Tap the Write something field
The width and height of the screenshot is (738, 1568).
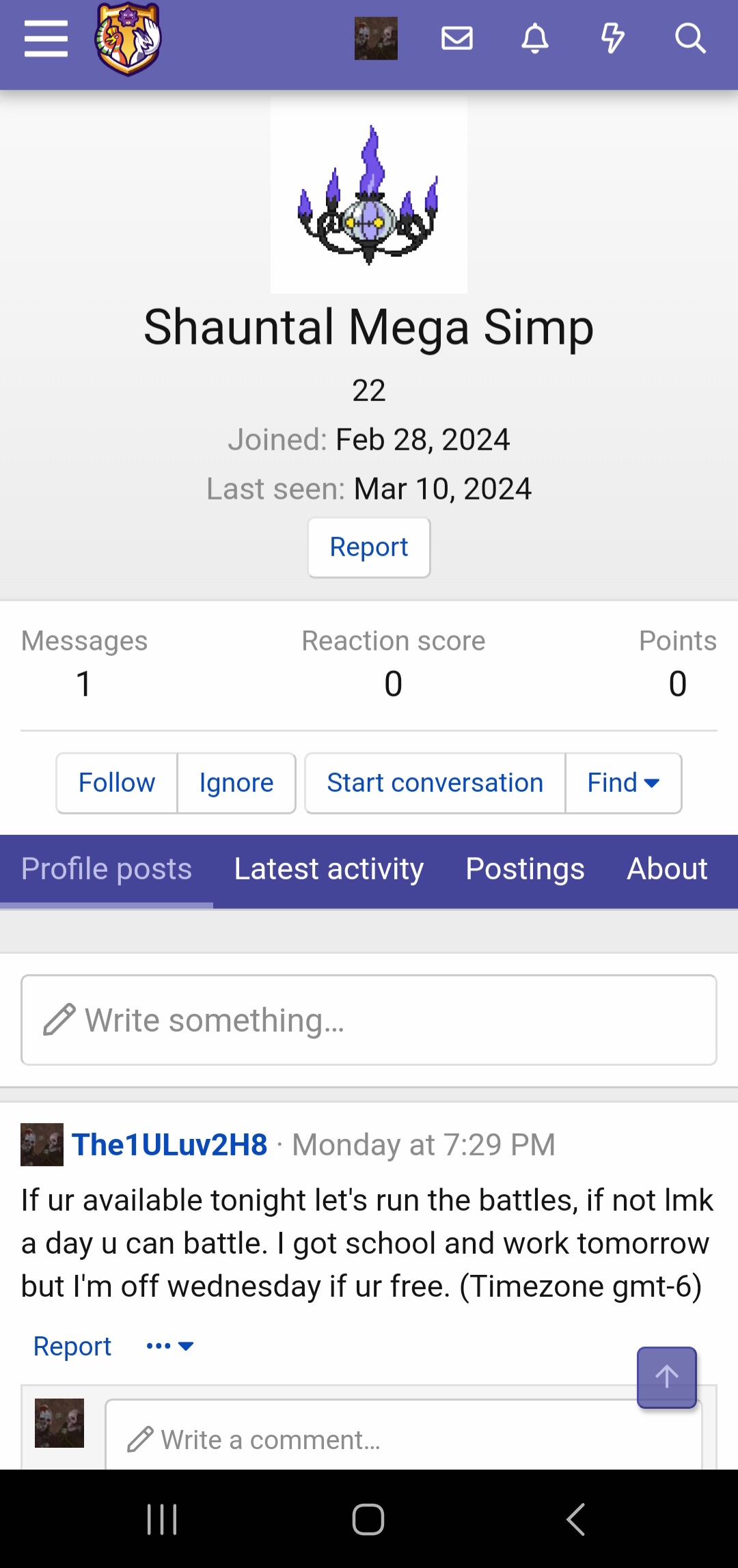tap(369, 1020)
